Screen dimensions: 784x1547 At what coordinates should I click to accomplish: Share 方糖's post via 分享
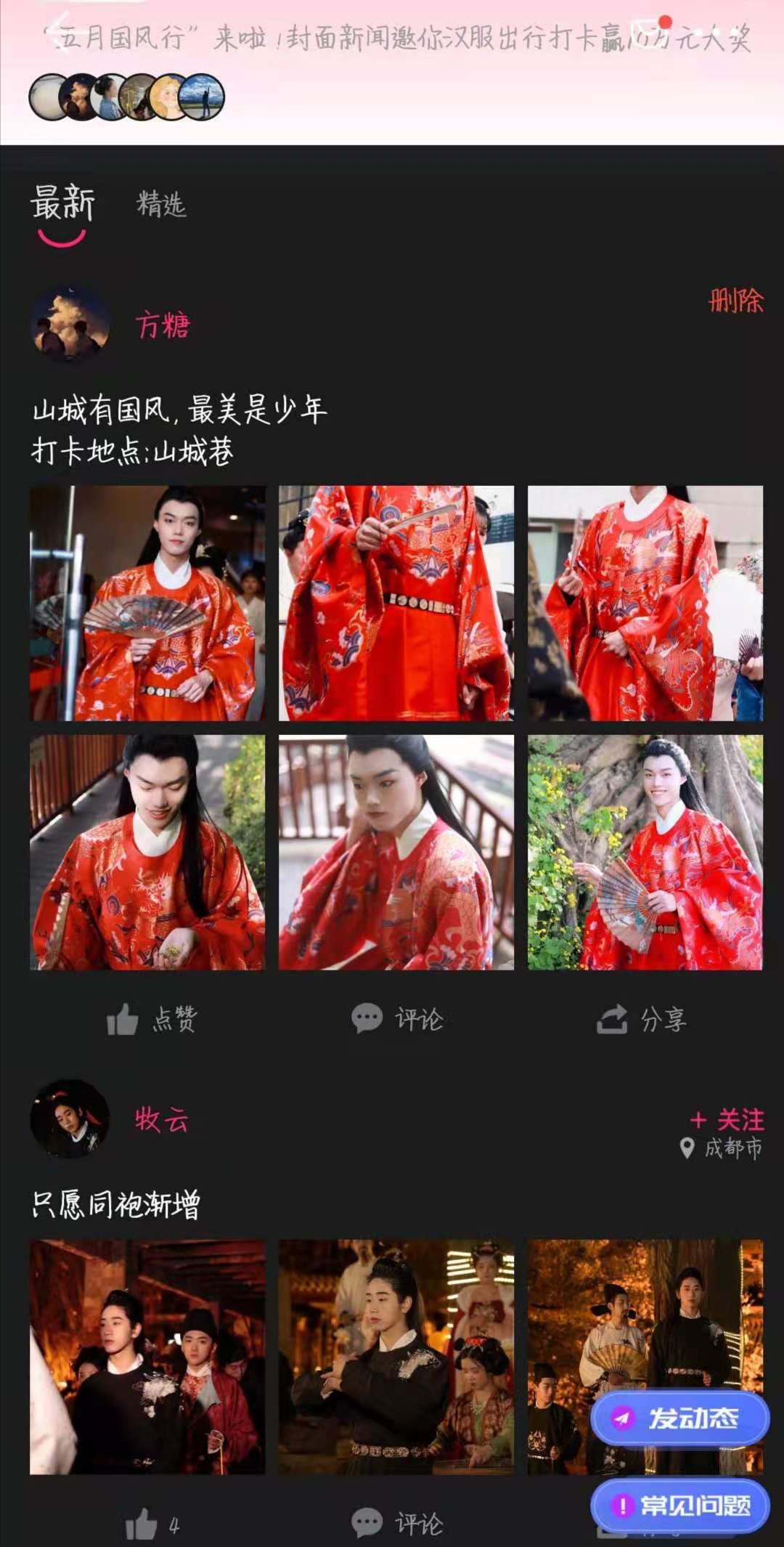(x=642, y=1019)
